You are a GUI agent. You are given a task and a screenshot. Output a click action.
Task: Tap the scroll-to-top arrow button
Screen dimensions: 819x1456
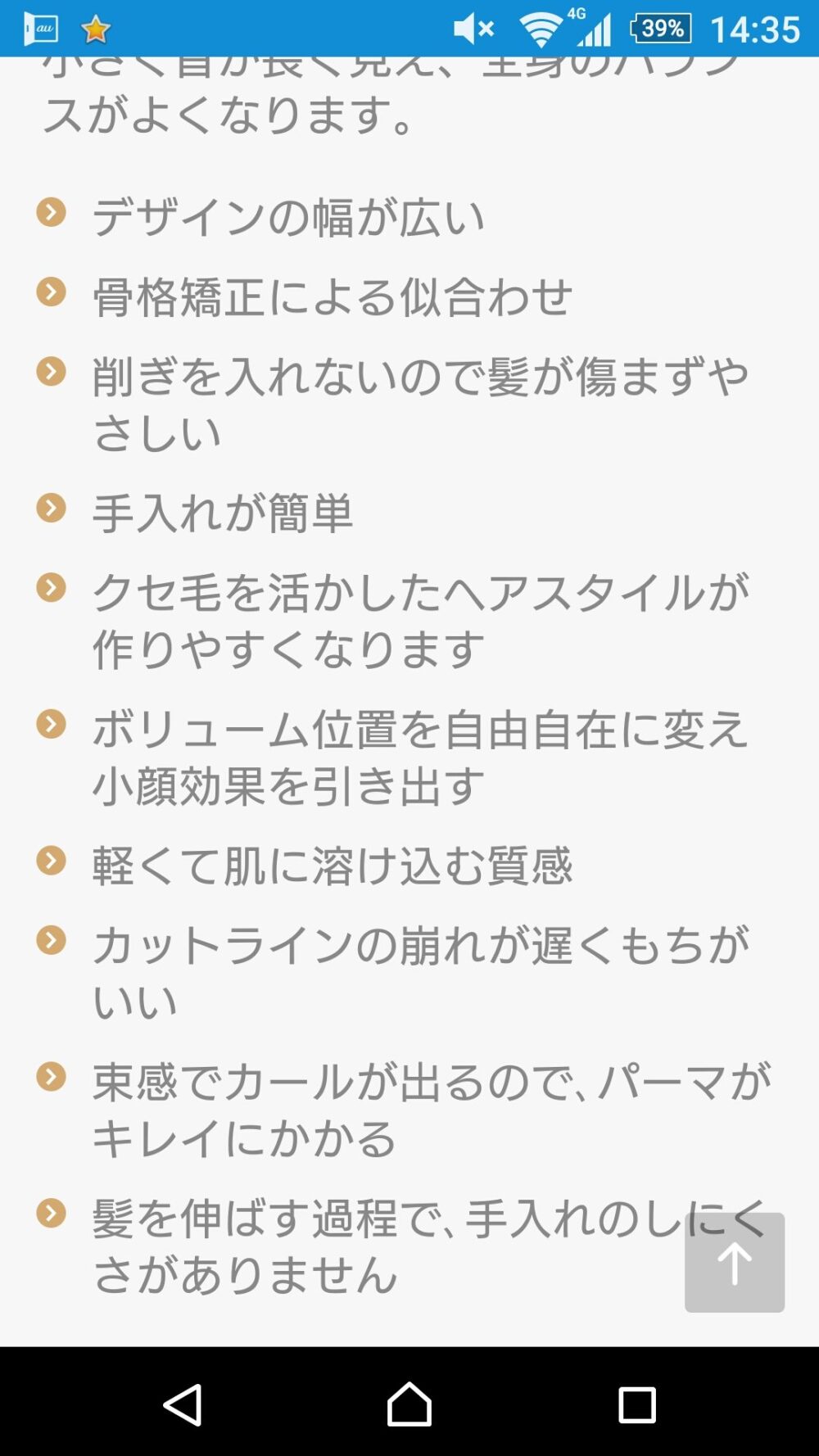pyautogui.click(x=735, y=1262)
